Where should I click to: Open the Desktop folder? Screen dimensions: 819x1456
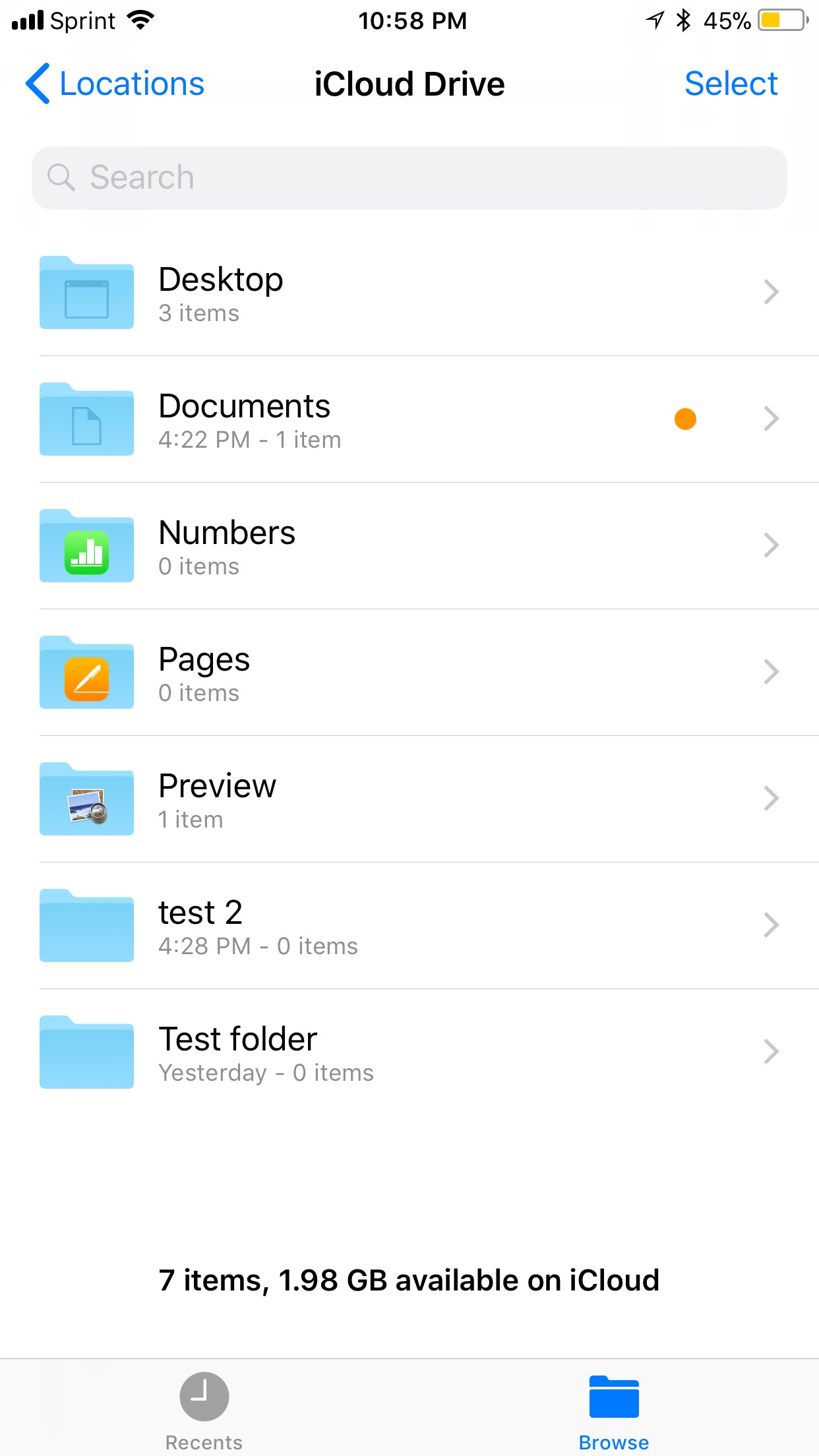409,293
